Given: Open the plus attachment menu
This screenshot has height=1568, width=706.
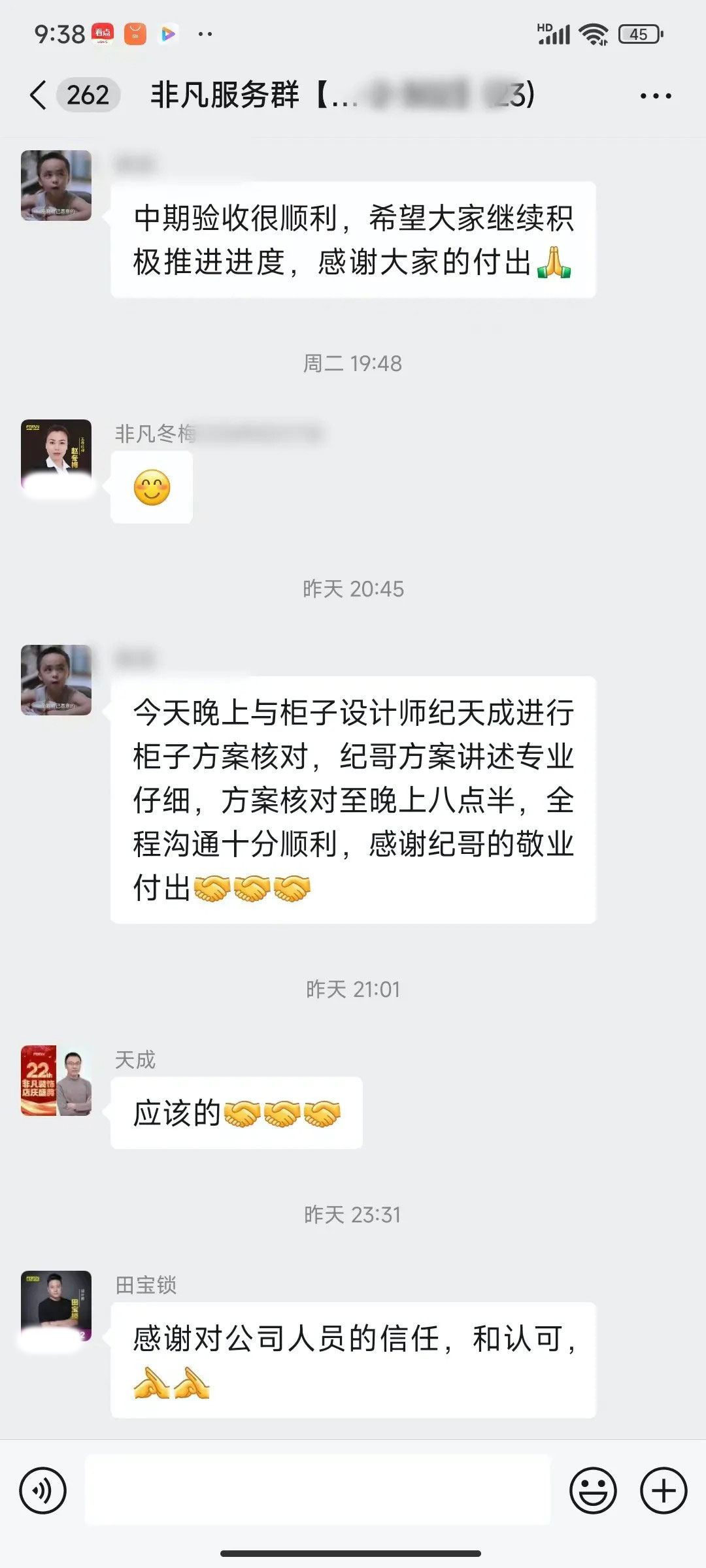Looking at the screenshot, I should pyautogui.click(x=664, y=1491).
